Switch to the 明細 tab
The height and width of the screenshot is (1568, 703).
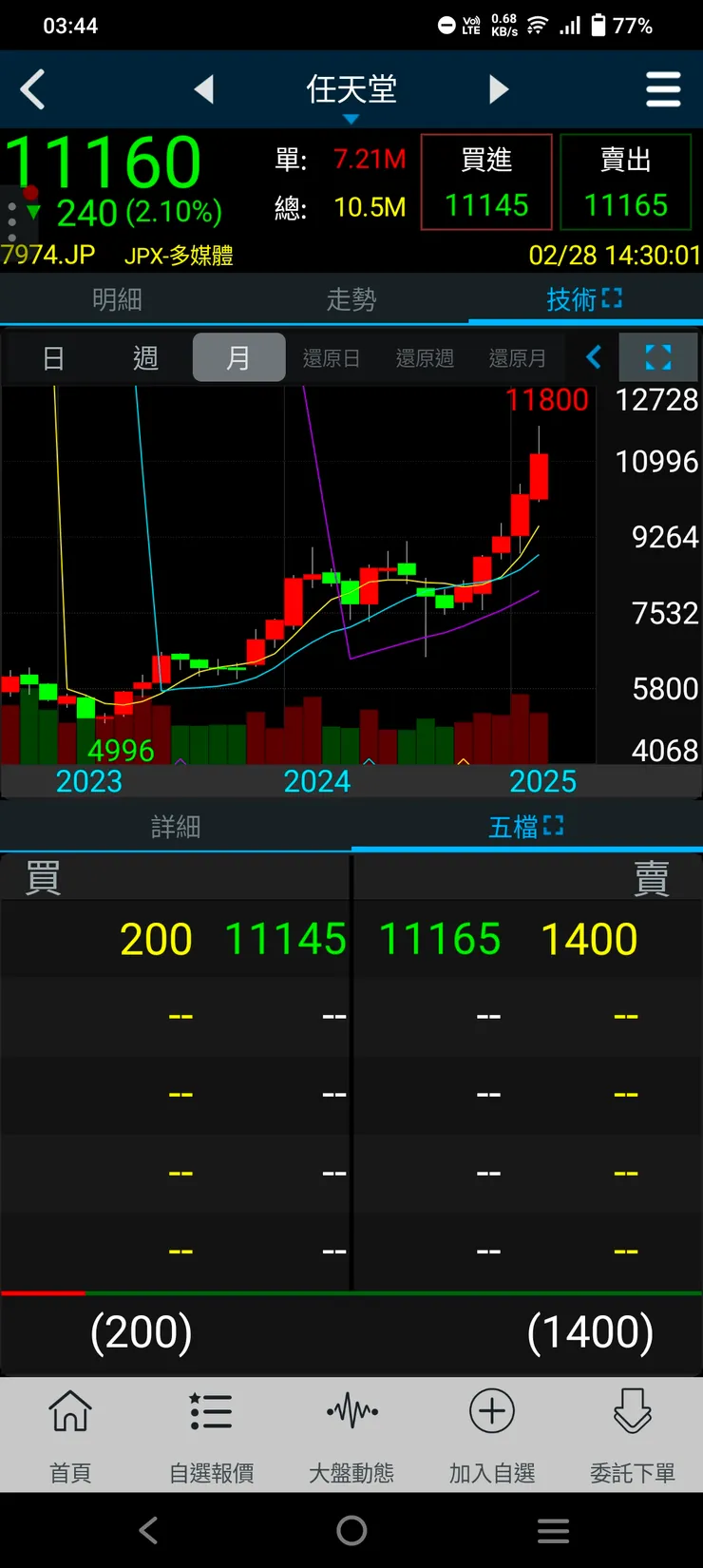pos(117,299)
